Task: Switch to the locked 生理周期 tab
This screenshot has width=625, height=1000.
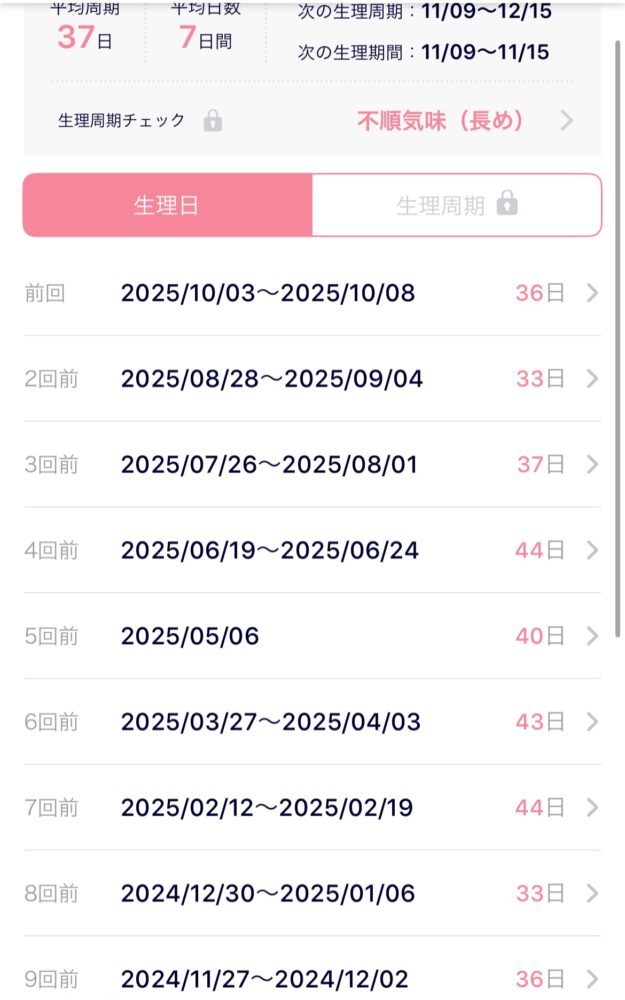Action: click(x=456, y=205)
